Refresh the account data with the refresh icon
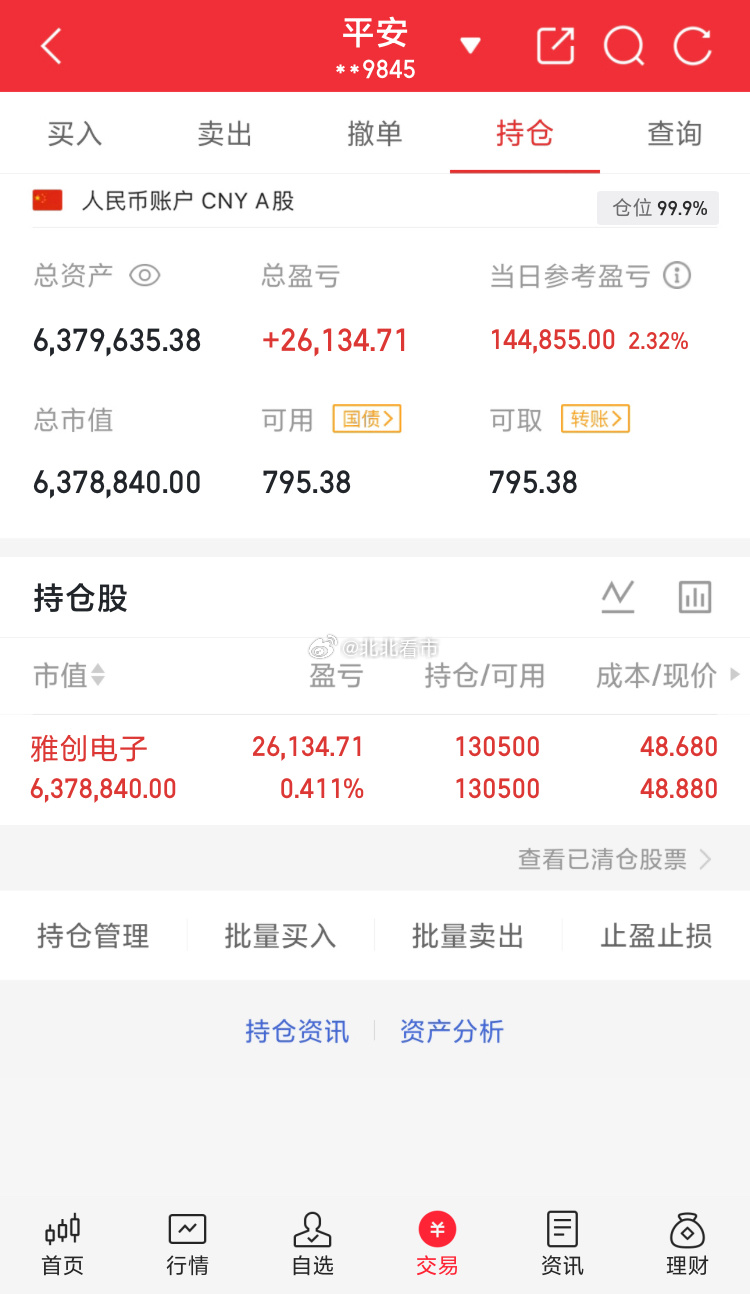 (x=692, y=45)
